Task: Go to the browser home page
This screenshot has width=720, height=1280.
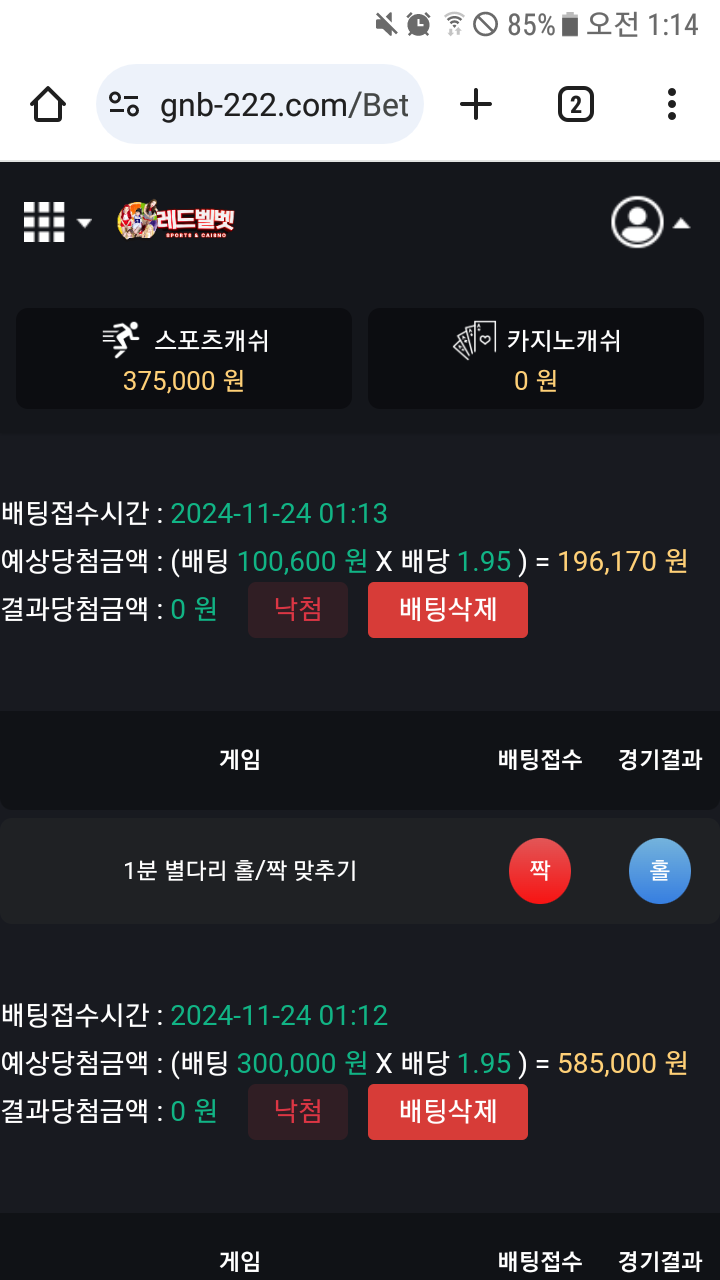Action: tap(48, 104)
